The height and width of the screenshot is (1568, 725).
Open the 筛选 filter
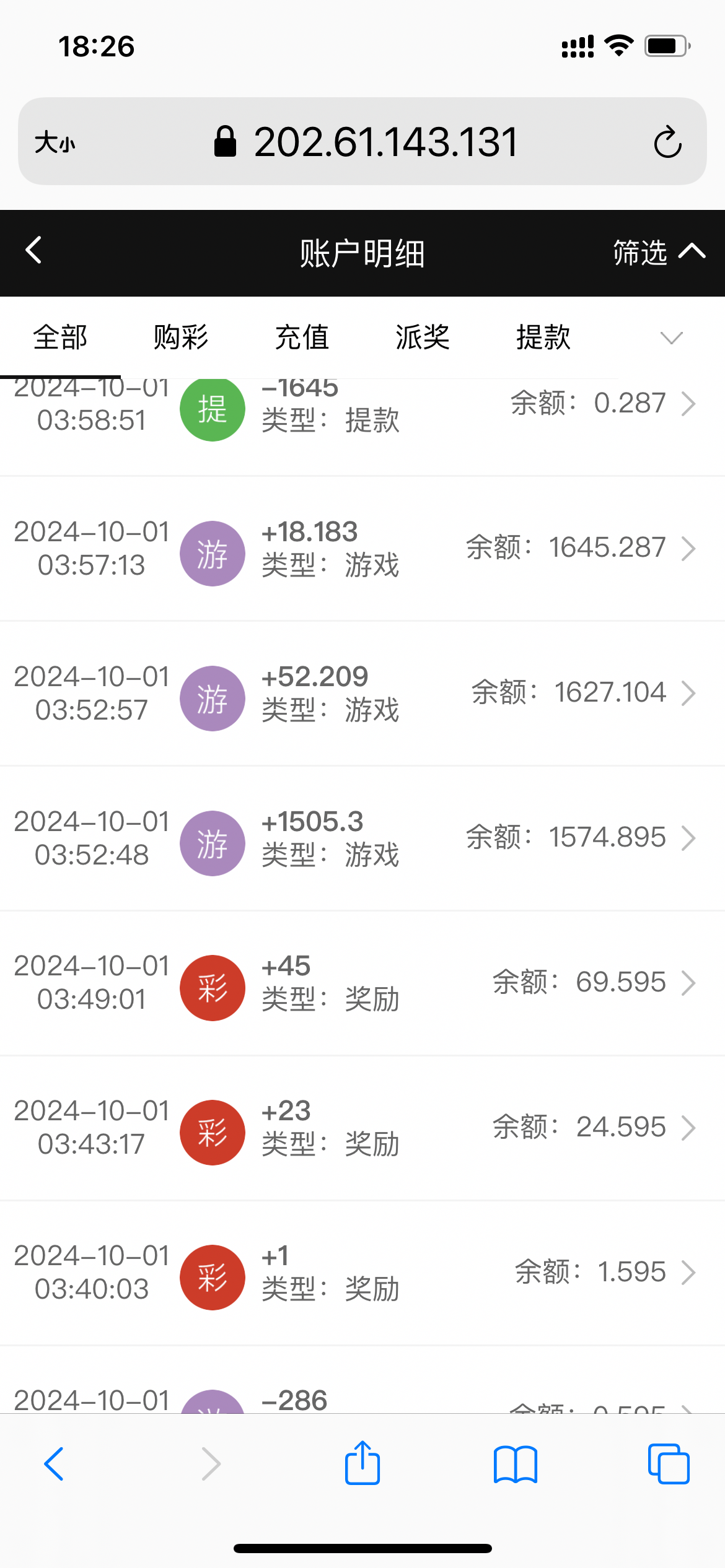[x=658, y=253]
